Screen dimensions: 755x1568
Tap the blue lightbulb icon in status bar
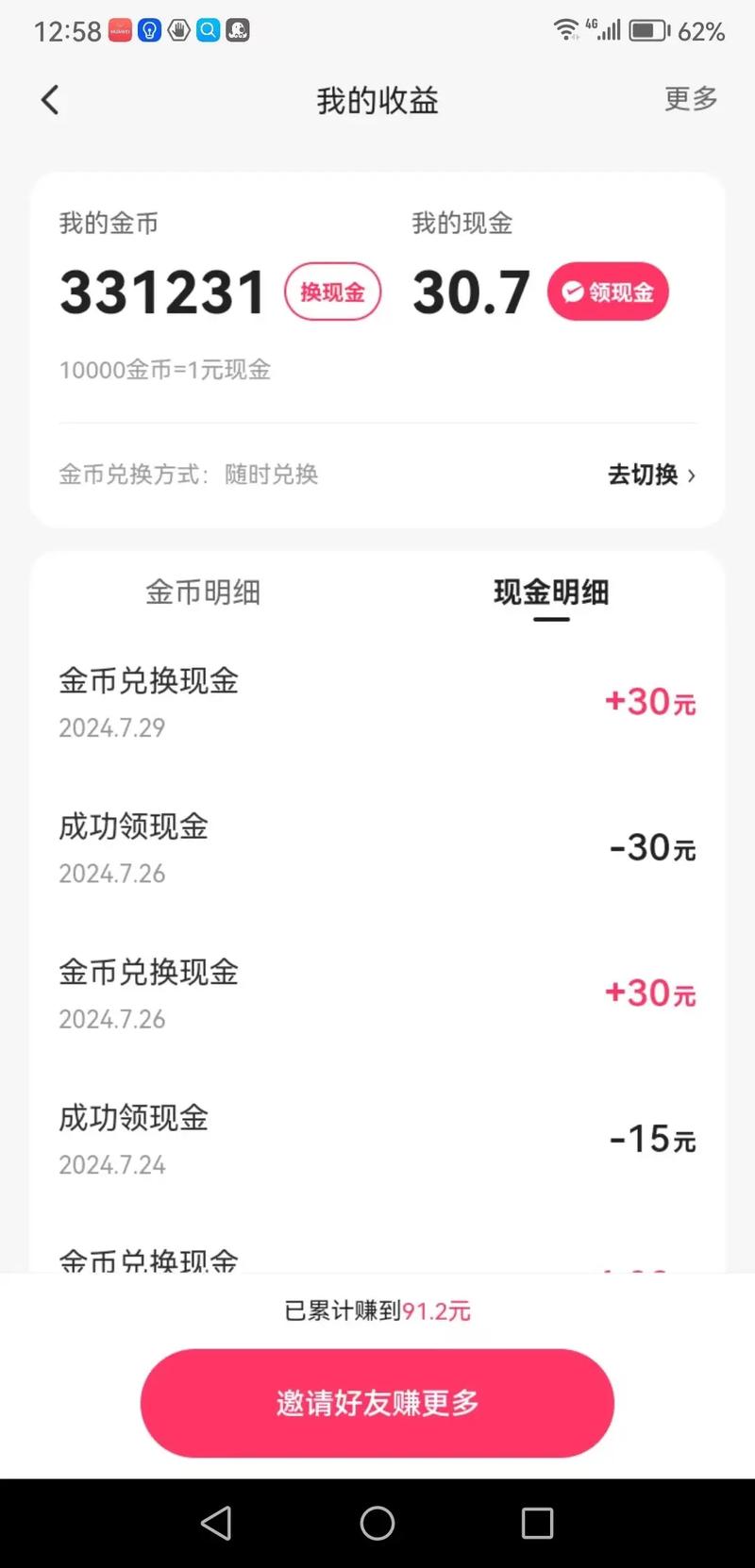click(x=150, y=30)
